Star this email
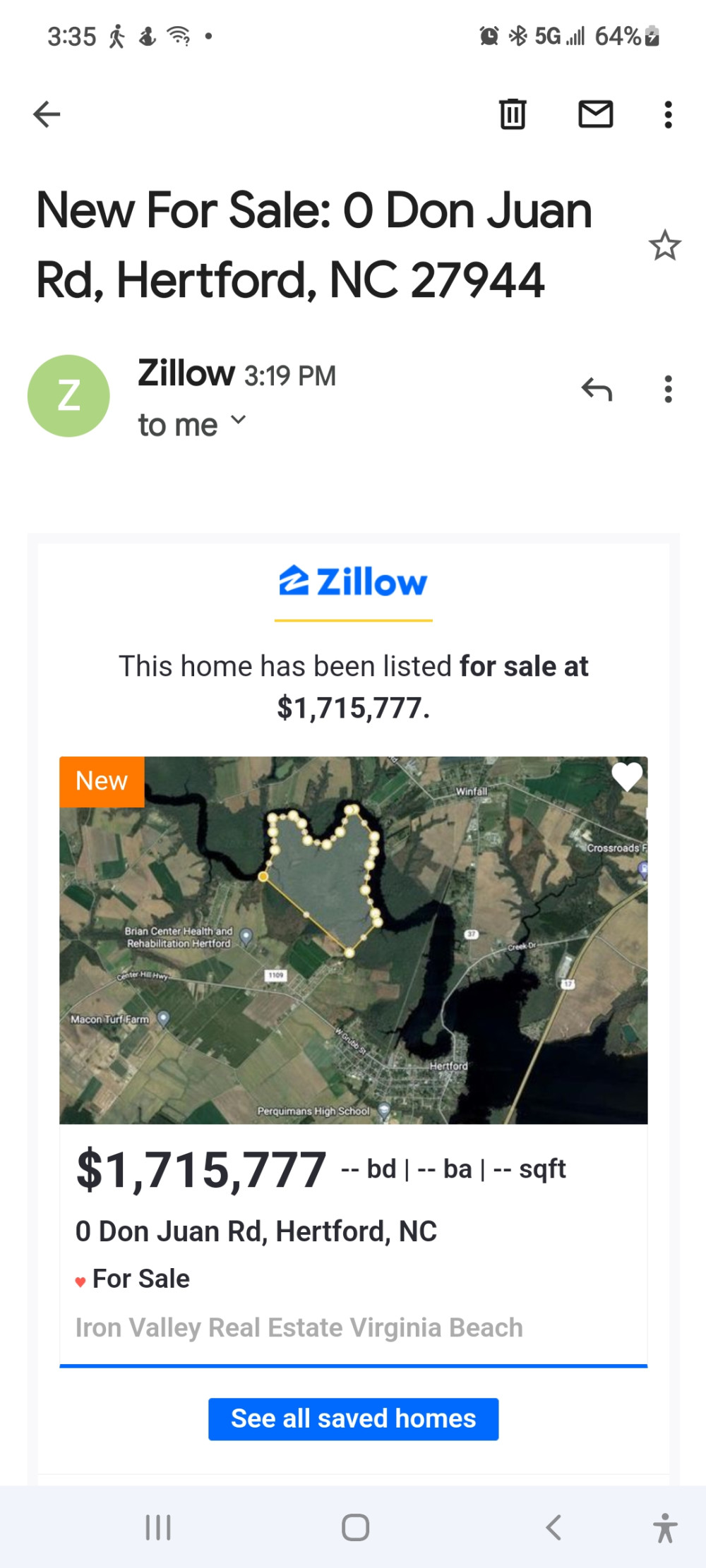Image resolution: width=706 pixels, height=1568 pixels. click(664, 246)
